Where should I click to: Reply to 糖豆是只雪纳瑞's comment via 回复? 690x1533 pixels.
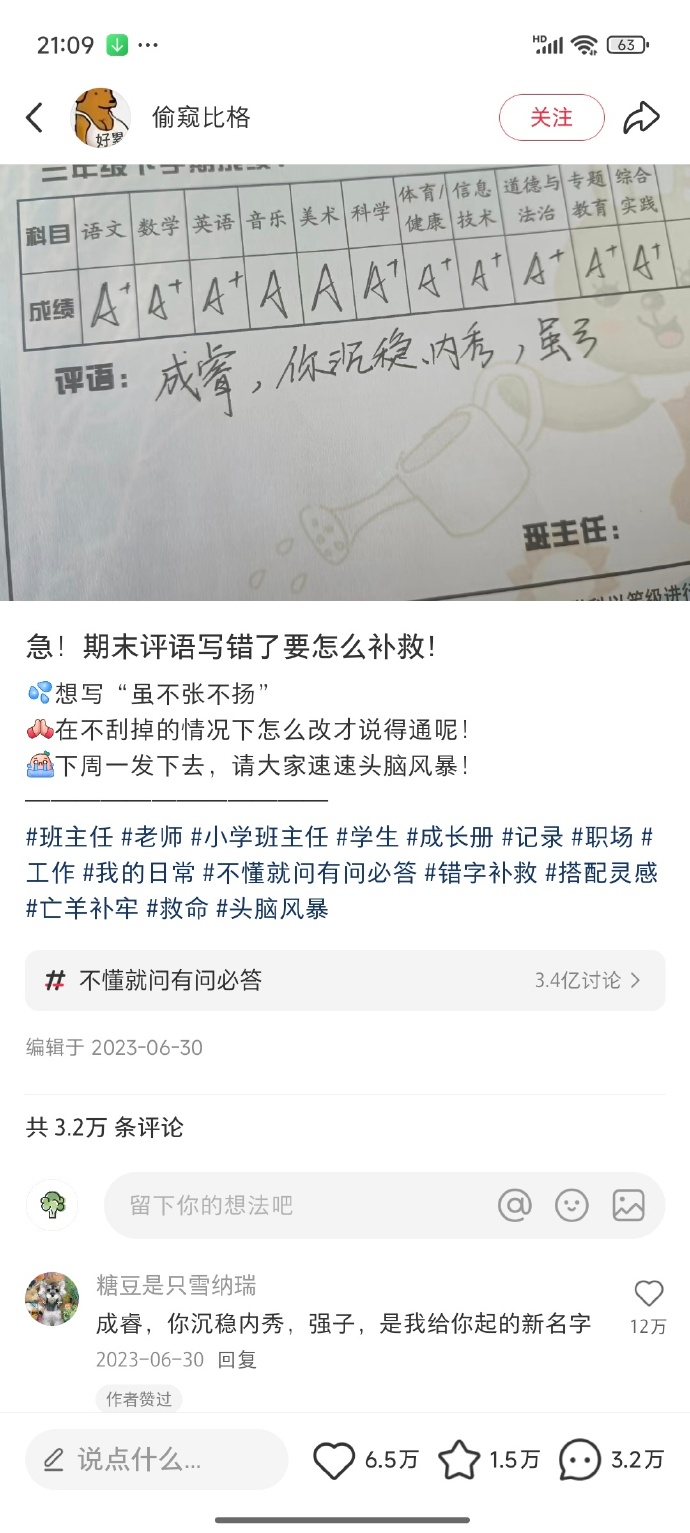pyautogui.click(x=237, y=1359)
